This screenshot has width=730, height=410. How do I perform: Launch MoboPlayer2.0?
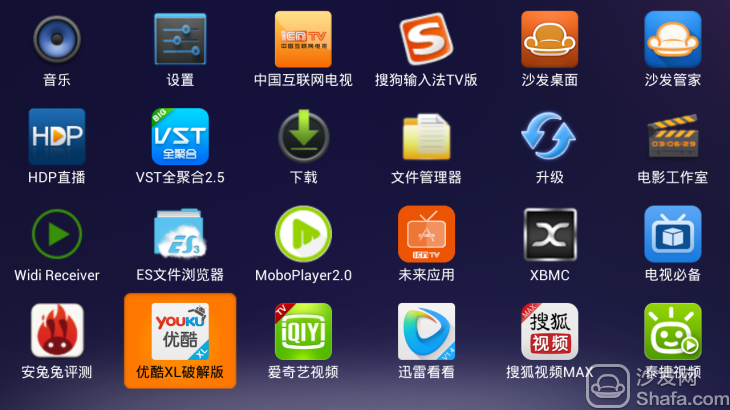pyautogui.click(x=303, y=234)
